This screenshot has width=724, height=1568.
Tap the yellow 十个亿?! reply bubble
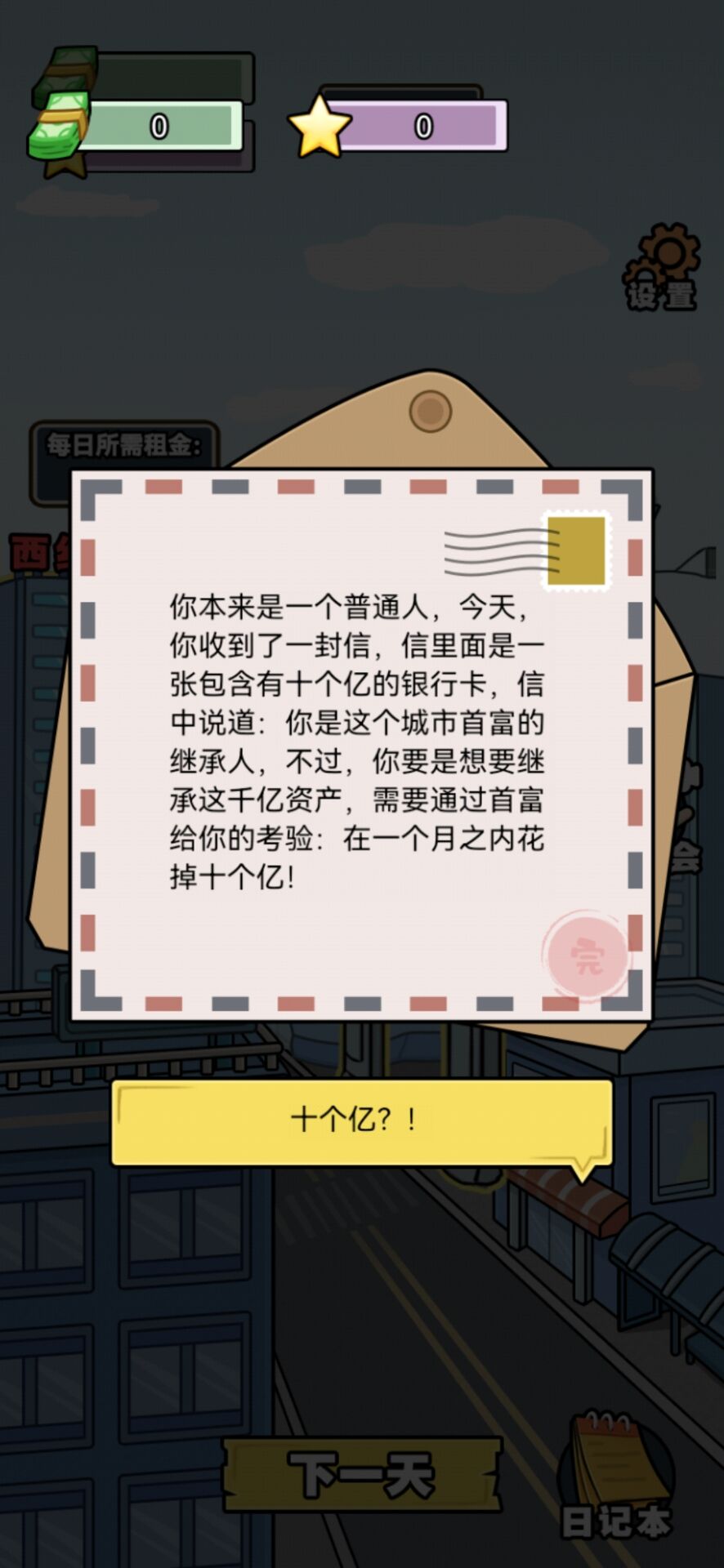pyautogui.click(x=361, y=1120)
